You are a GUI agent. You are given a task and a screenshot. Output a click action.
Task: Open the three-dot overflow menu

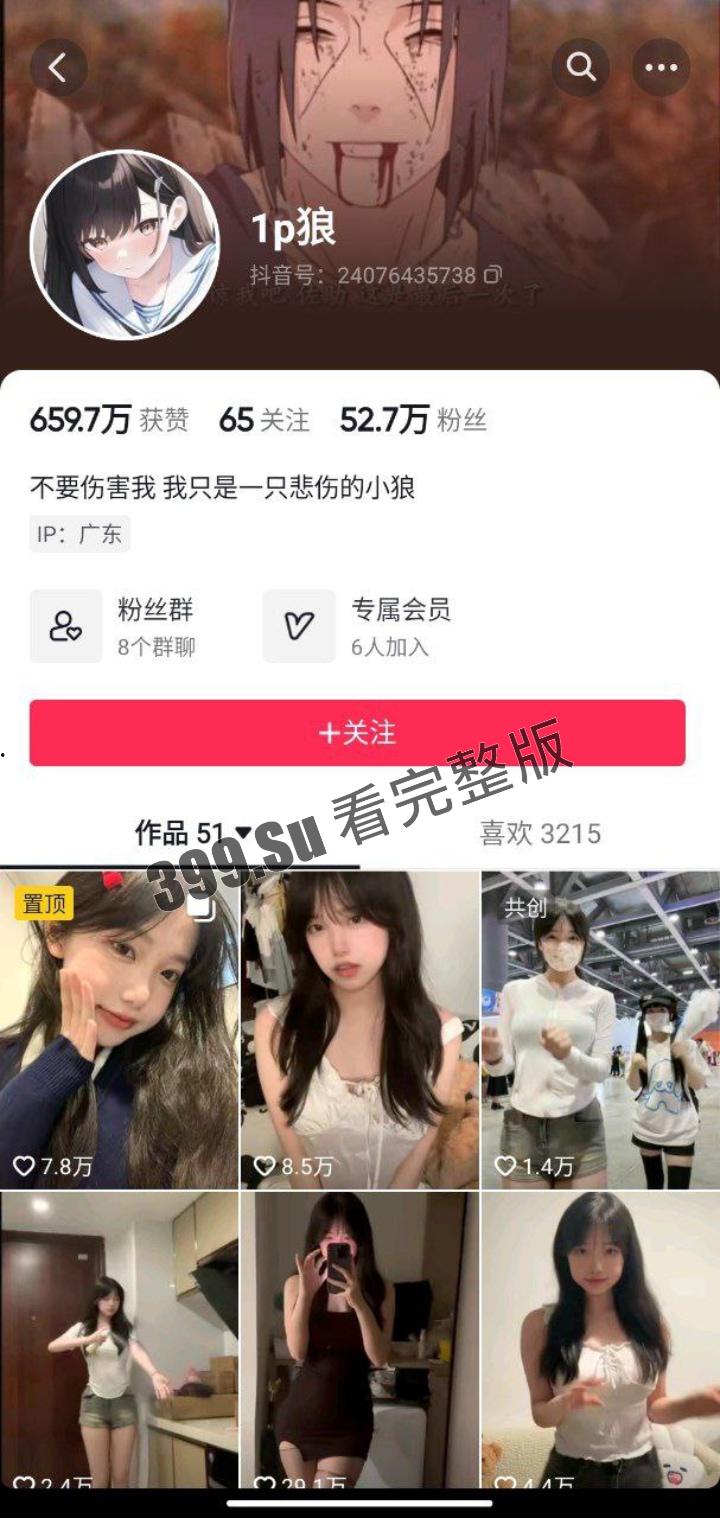661,67
